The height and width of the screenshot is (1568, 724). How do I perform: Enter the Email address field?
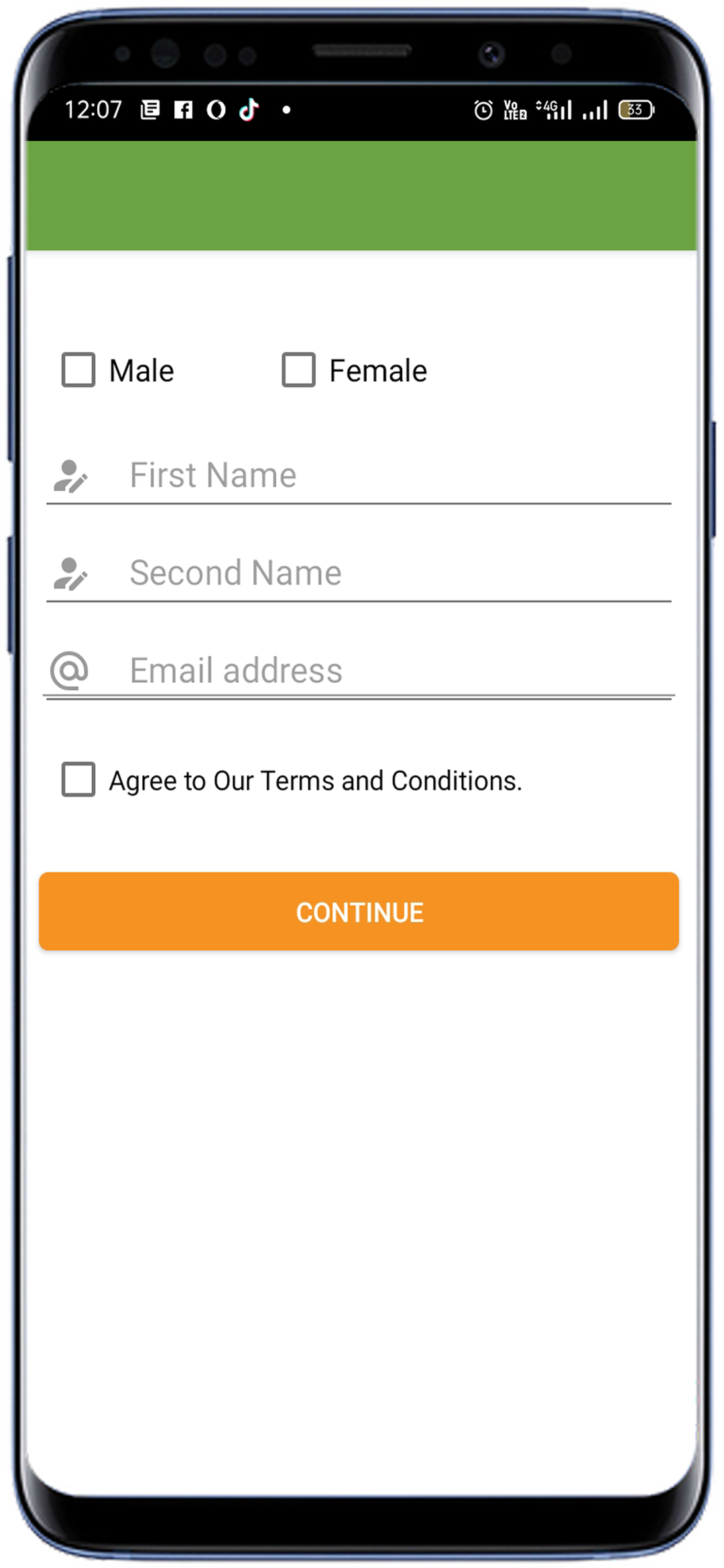[359, 671]
